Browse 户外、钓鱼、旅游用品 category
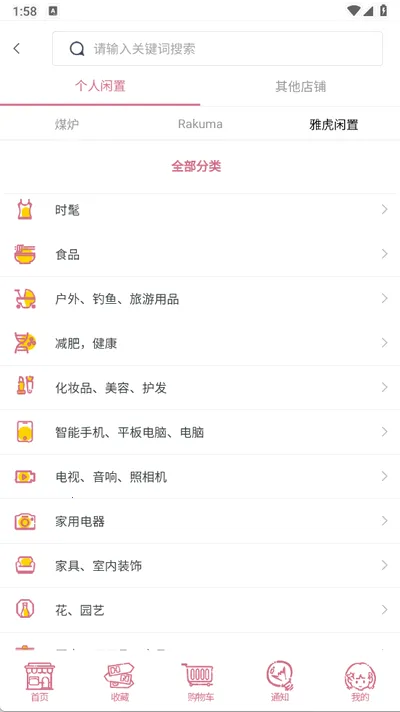The width and height of the screenshot is (400, 712). [200, 298]
